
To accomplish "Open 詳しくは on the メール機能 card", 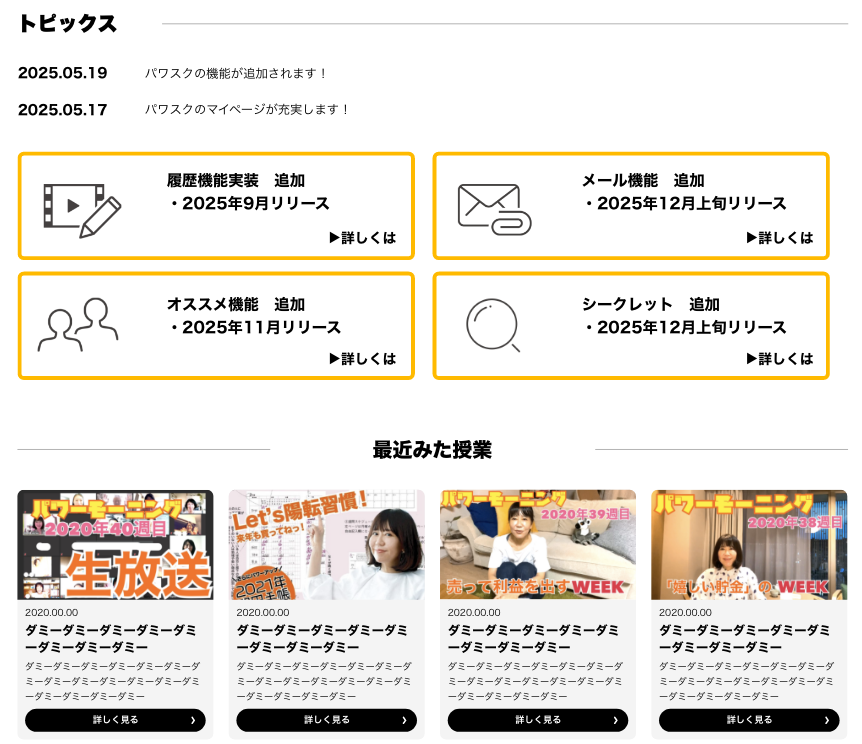I will pos(779,238).
